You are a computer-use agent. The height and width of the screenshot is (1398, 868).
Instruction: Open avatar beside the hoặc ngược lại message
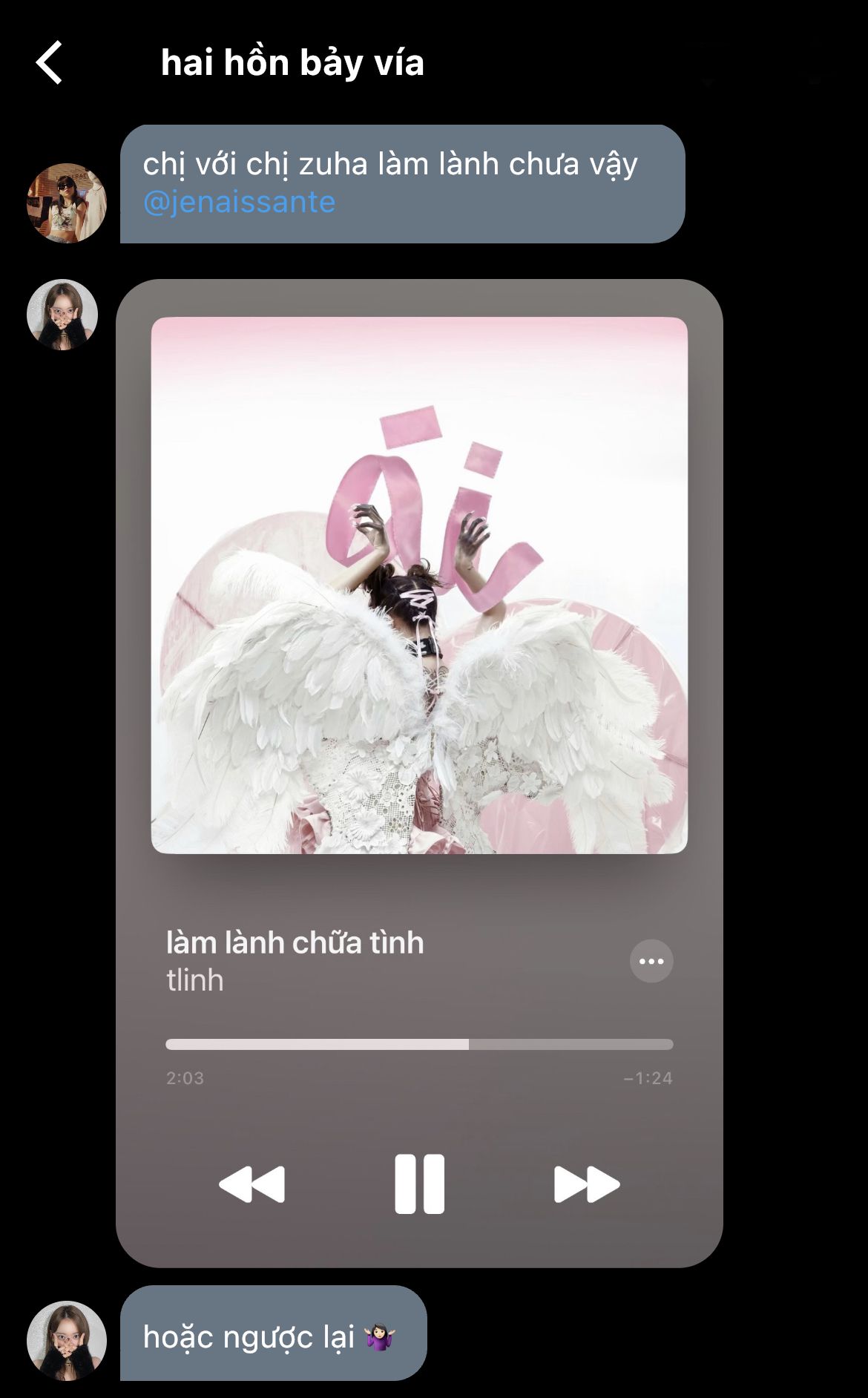pos(67,1340)
